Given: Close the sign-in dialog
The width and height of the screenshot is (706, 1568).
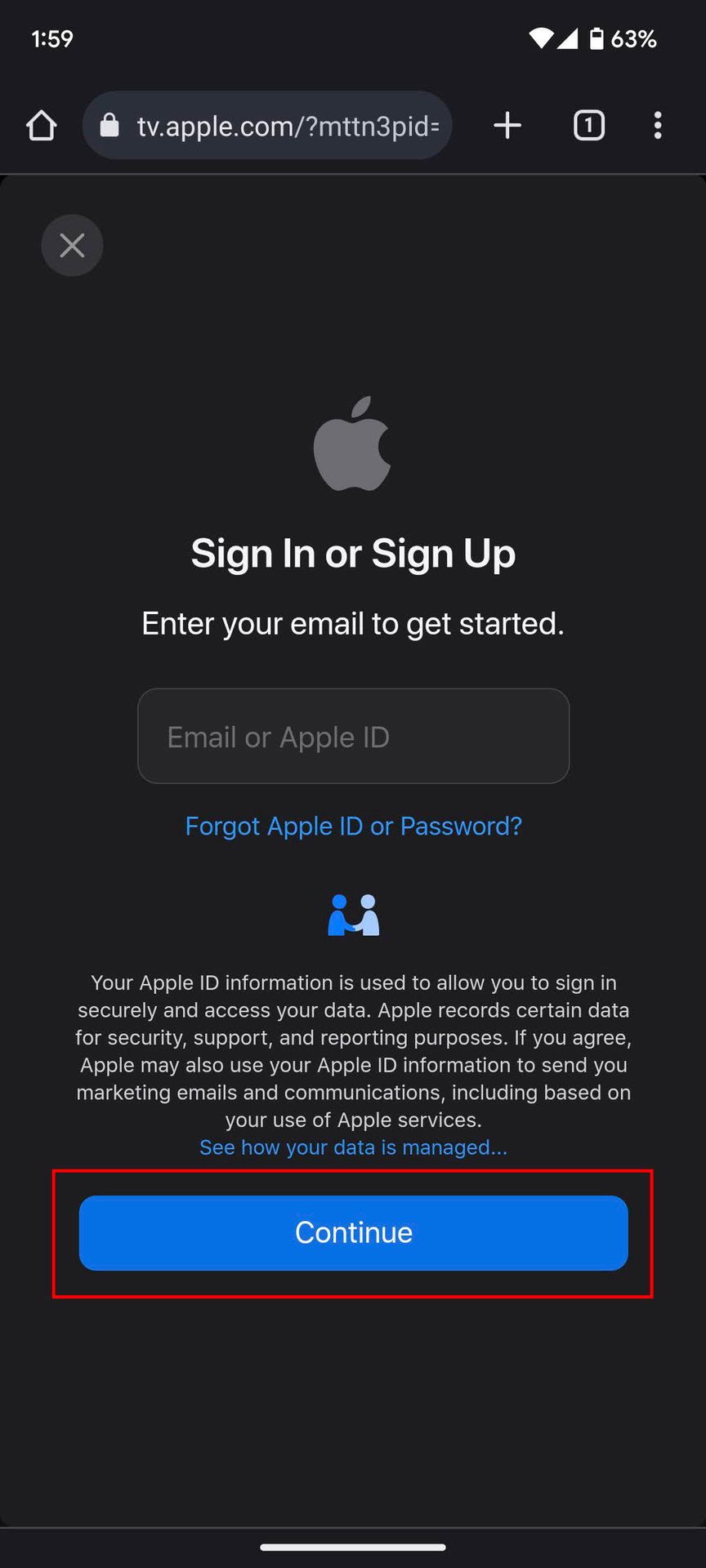Looking at the screenshot, I should pyautogui.click(x=72, y=245).
